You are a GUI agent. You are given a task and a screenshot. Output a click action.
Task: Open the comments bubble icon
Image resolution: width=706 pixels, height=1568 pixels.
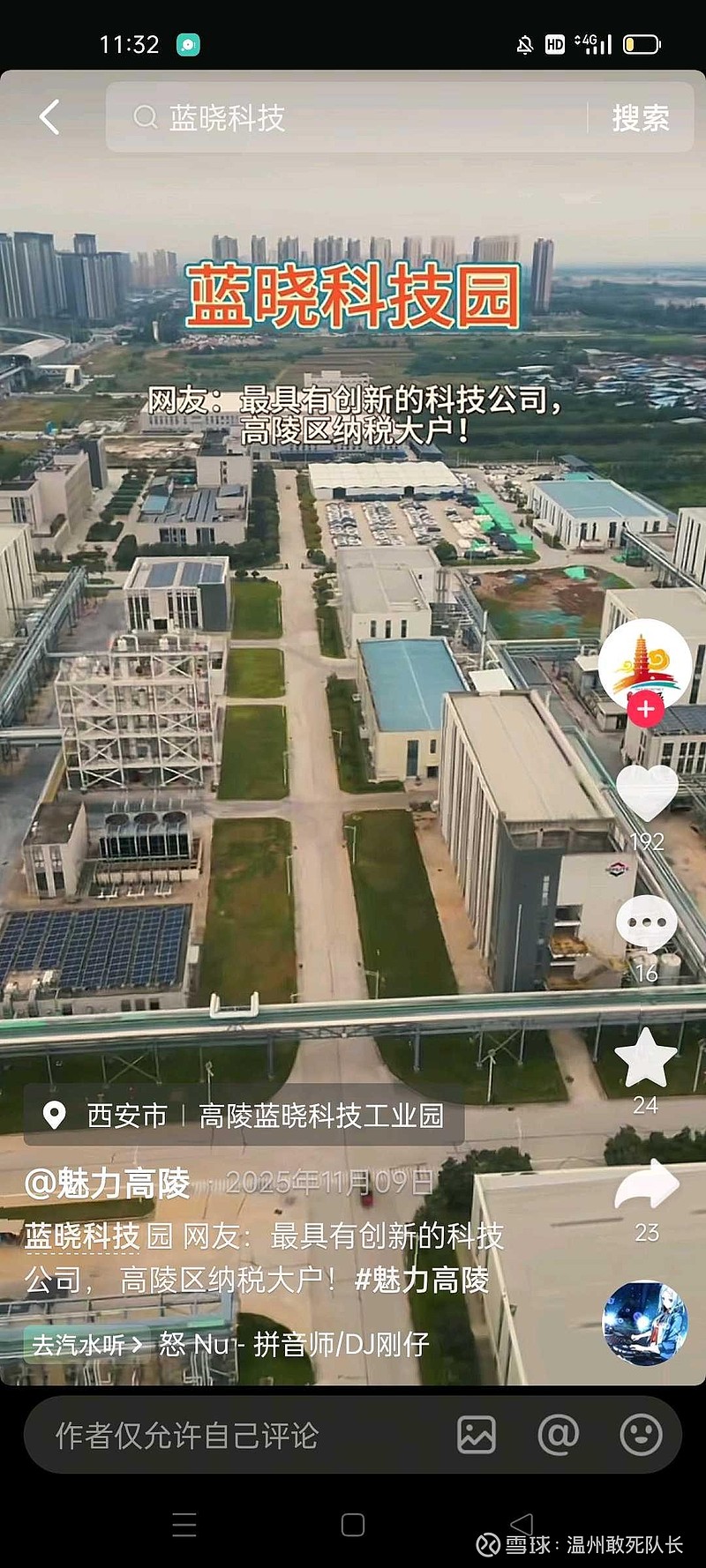(647, 922)
